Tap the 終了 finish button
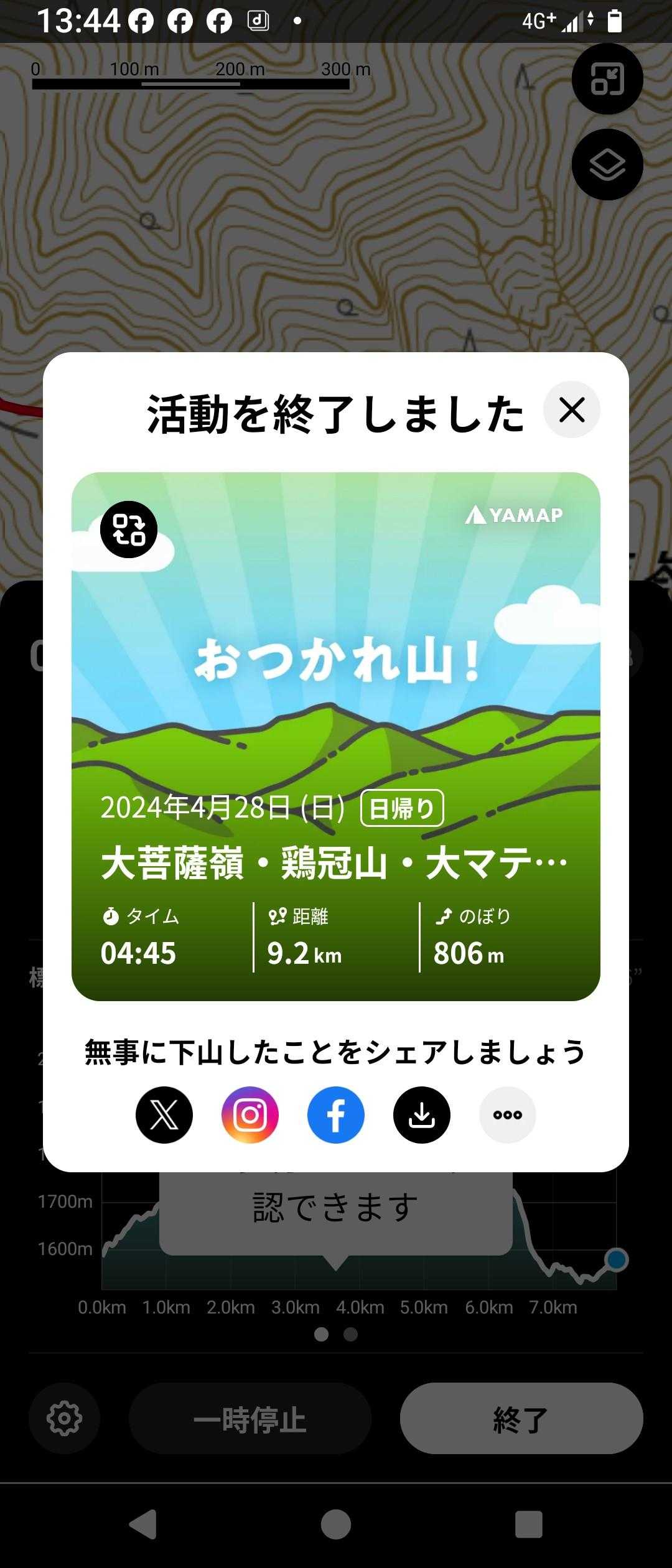 521,1419
